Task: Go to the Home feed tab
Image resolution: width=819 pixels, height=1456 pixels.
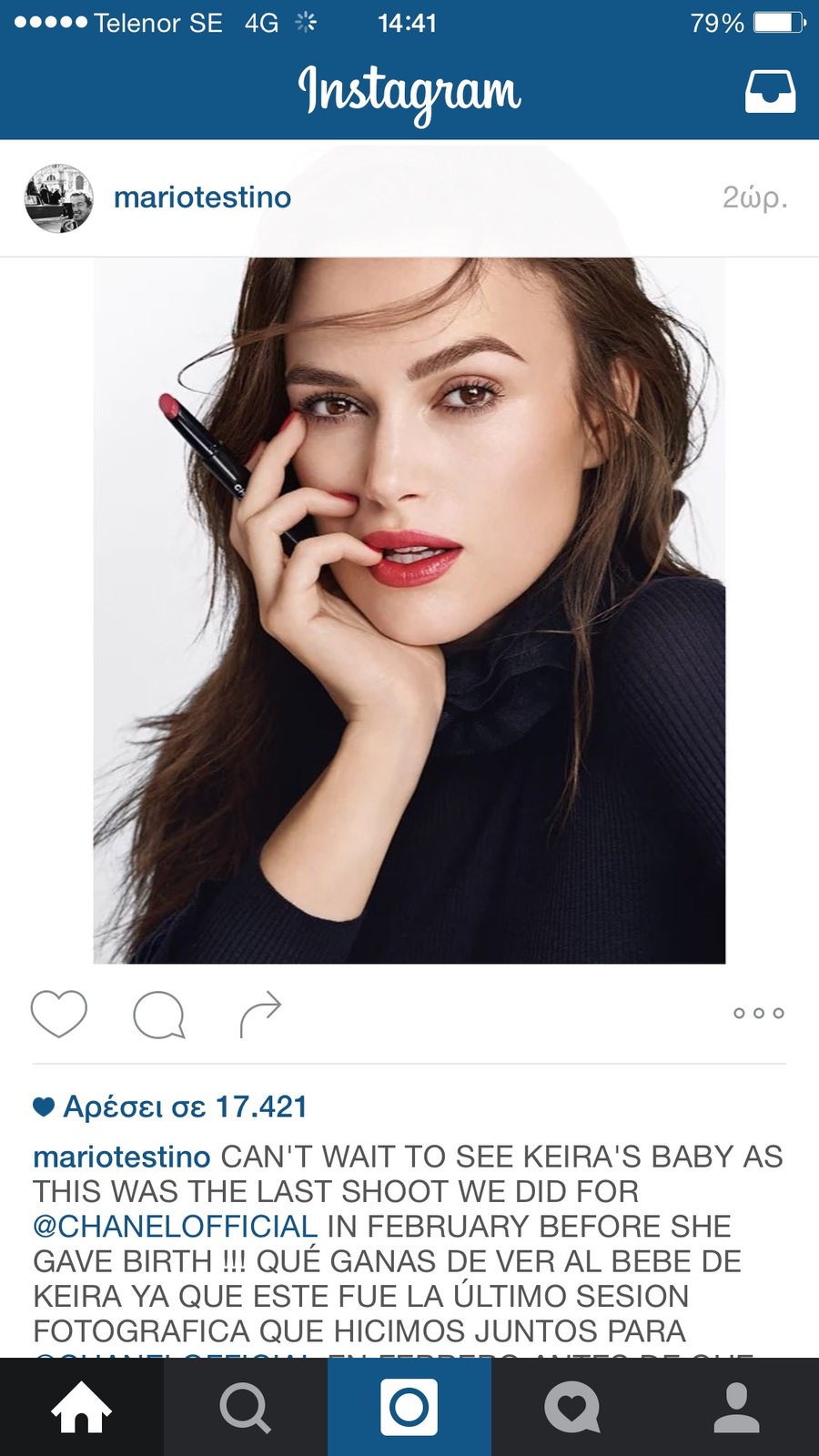Action: pyautogui.click(x=82, y=1407)
